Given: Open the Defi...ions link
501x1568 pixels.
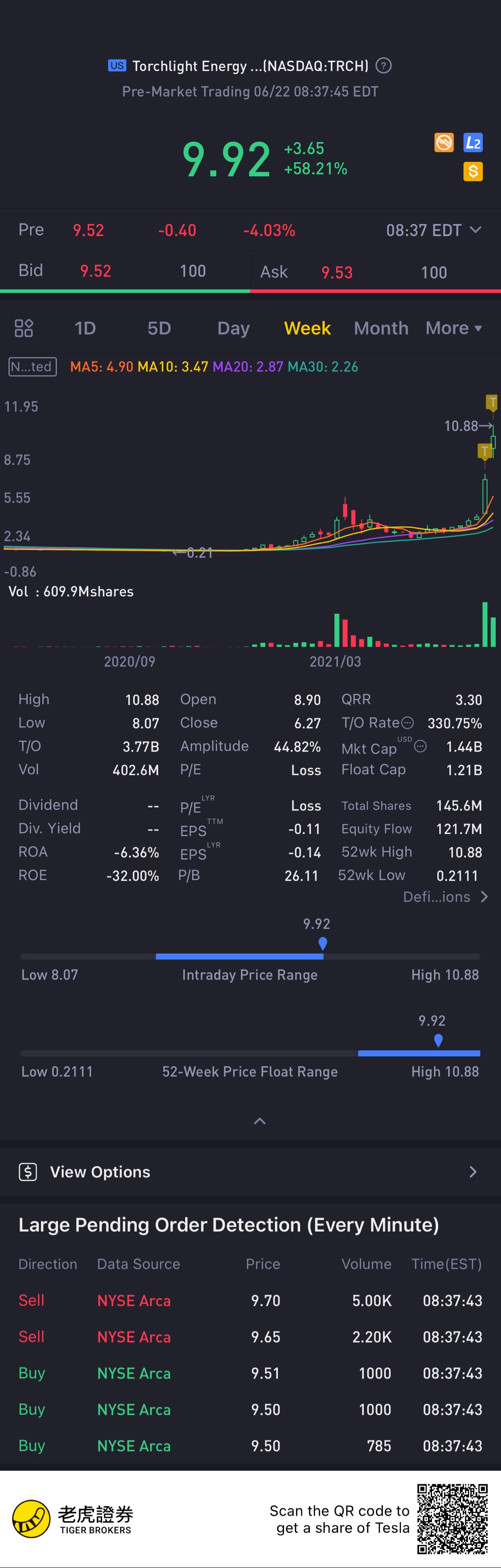Looking at the screenshot, I should (x=445, y=897).
